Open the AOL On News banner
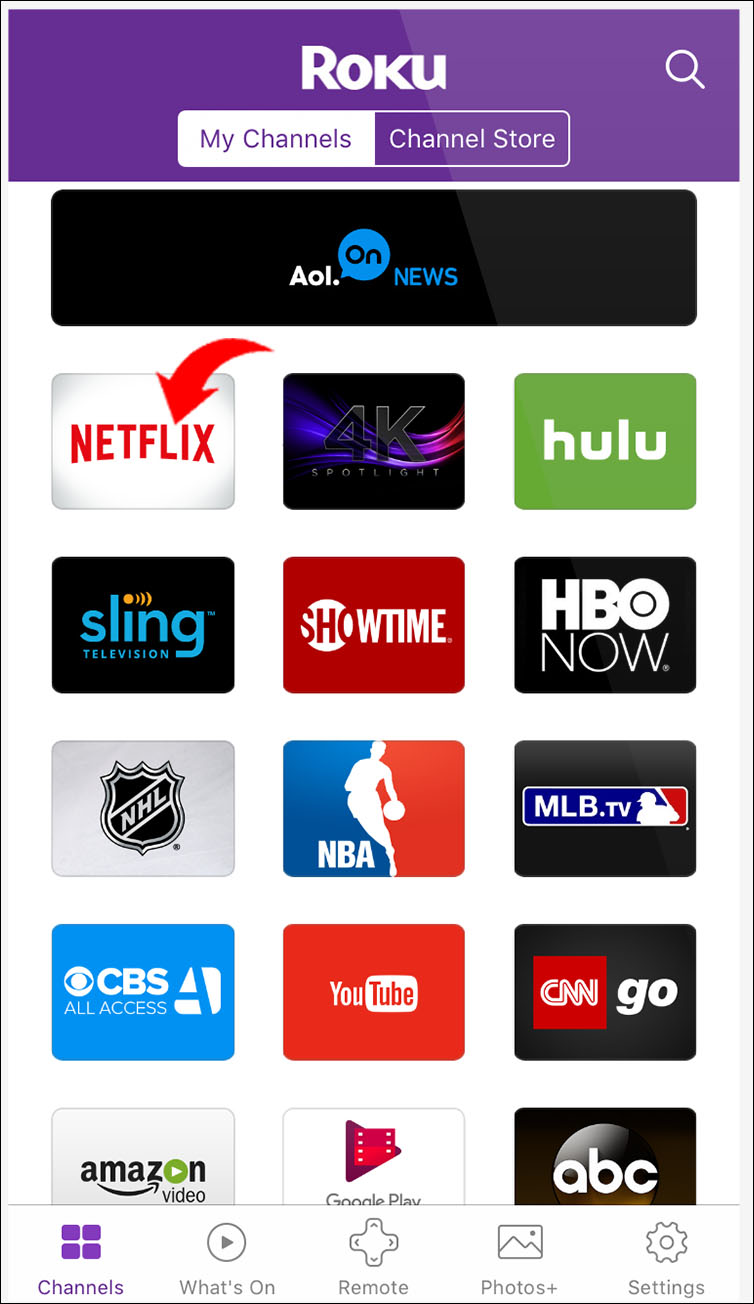 coord(373,258)
